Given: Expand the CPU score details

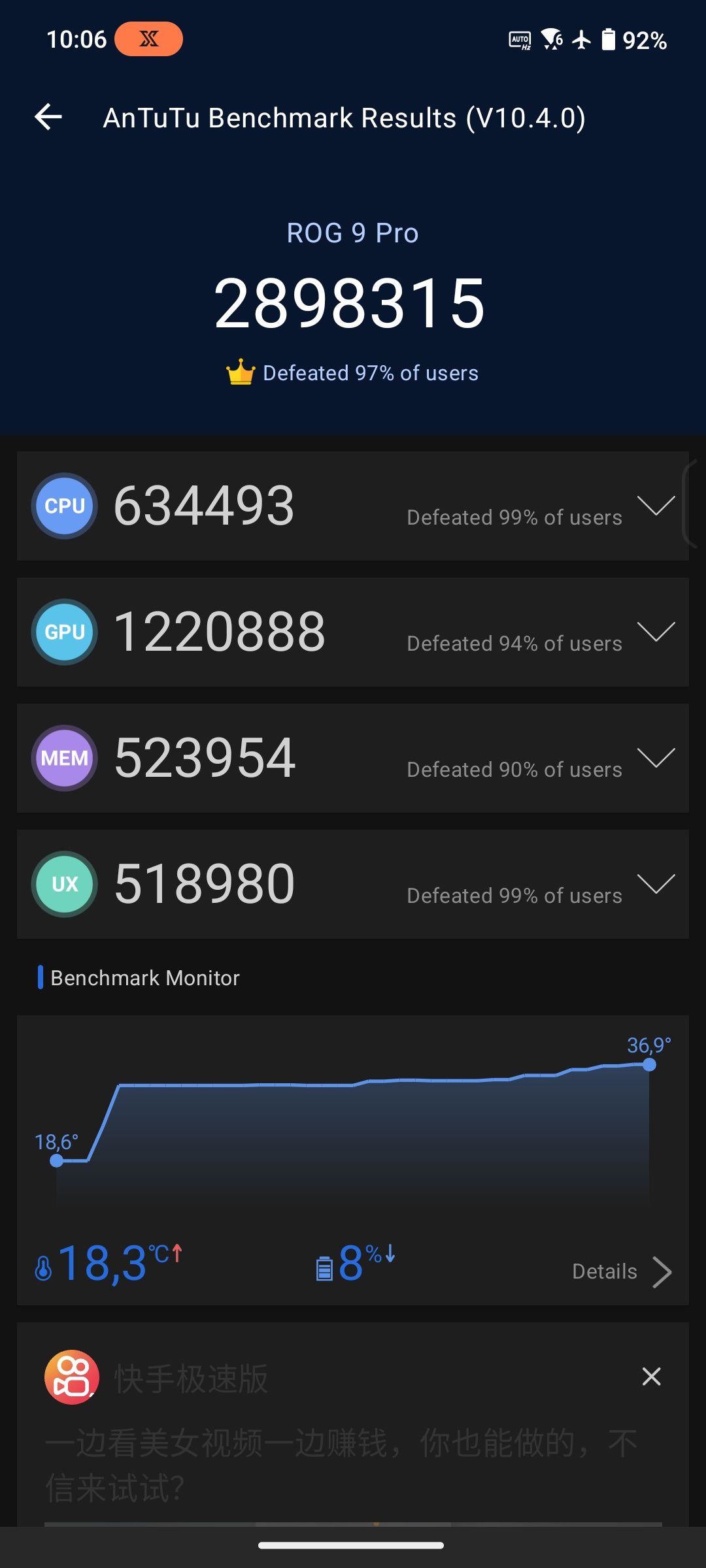Looking at the screenshot, I should click(x=656, y=506).
